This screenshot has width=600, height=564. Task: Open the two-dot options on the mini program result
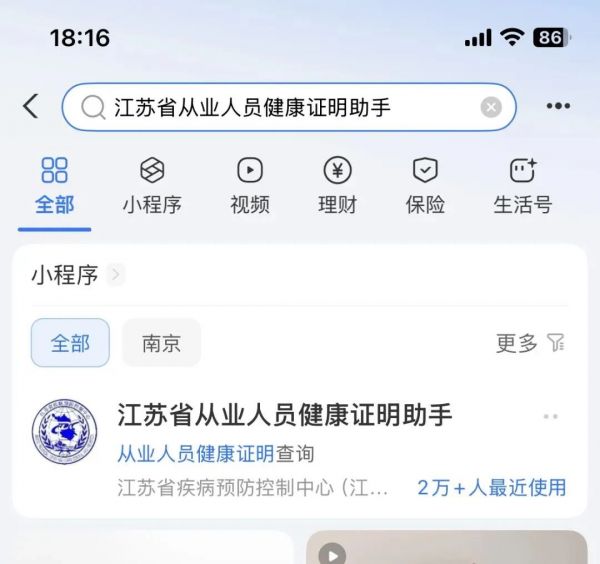[550, 416]
